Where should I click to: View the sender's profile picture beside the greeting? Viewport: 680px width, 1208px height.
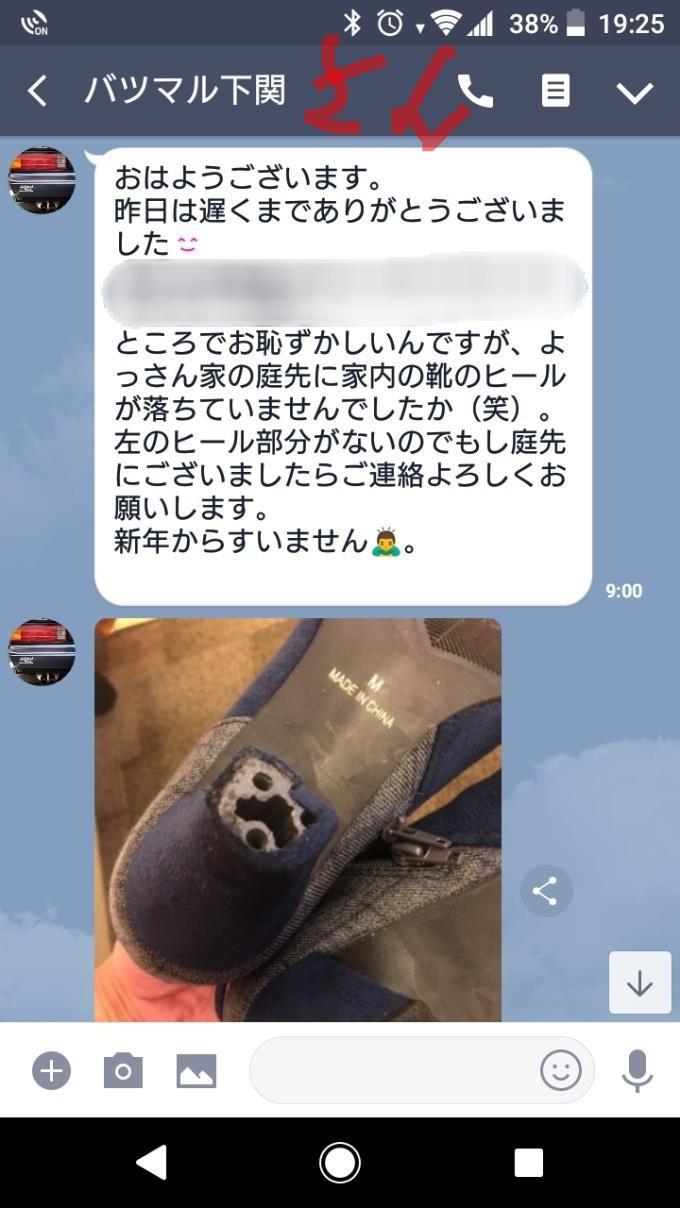point(42,180)
